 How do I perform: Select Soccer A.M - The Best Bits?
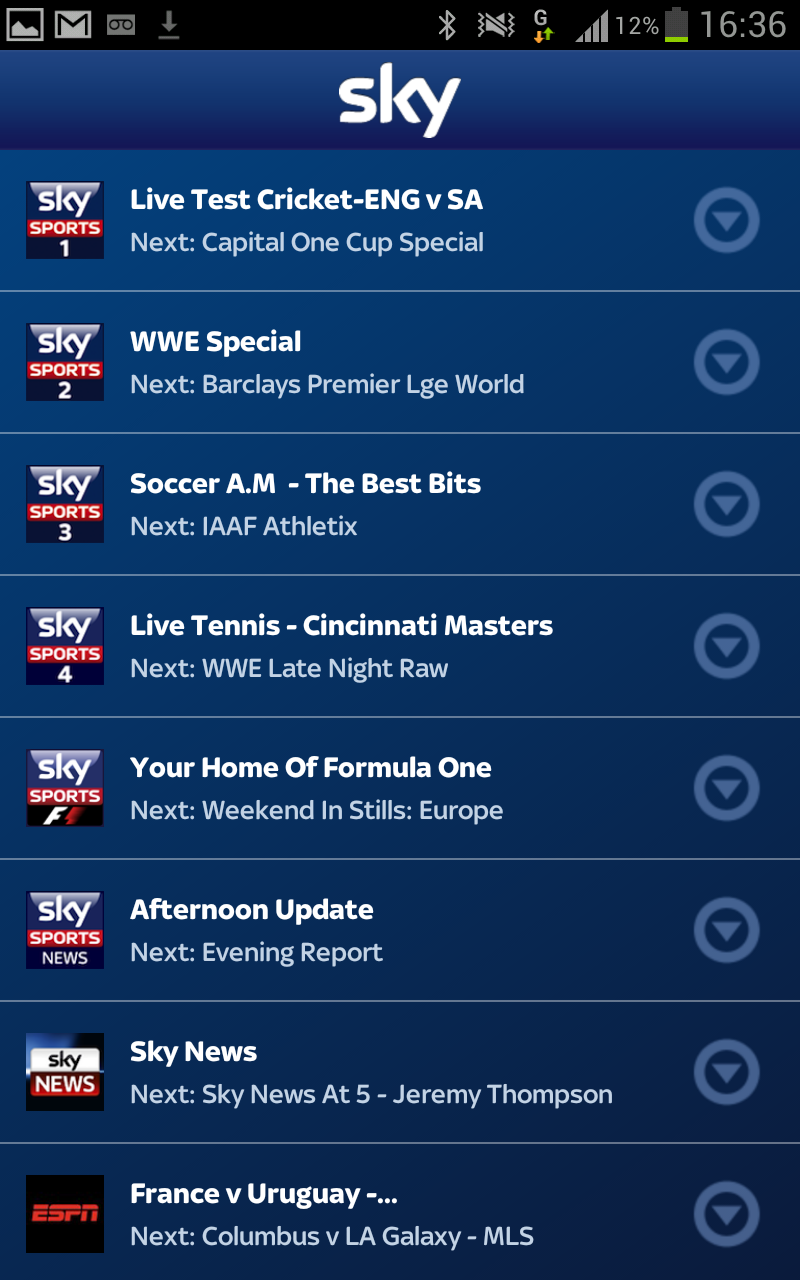point(400,504)
